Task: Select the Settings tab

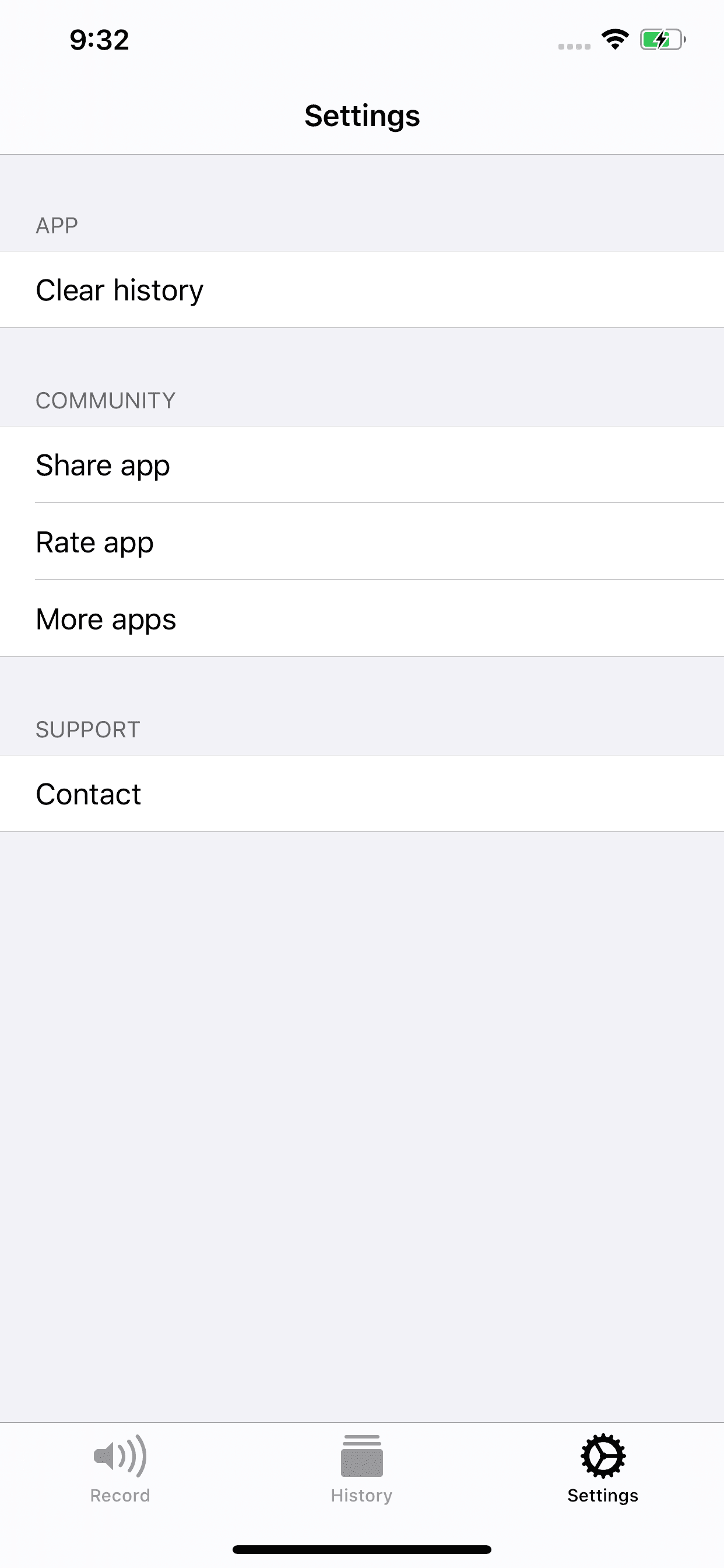Action: click(x=602, y=1468)
